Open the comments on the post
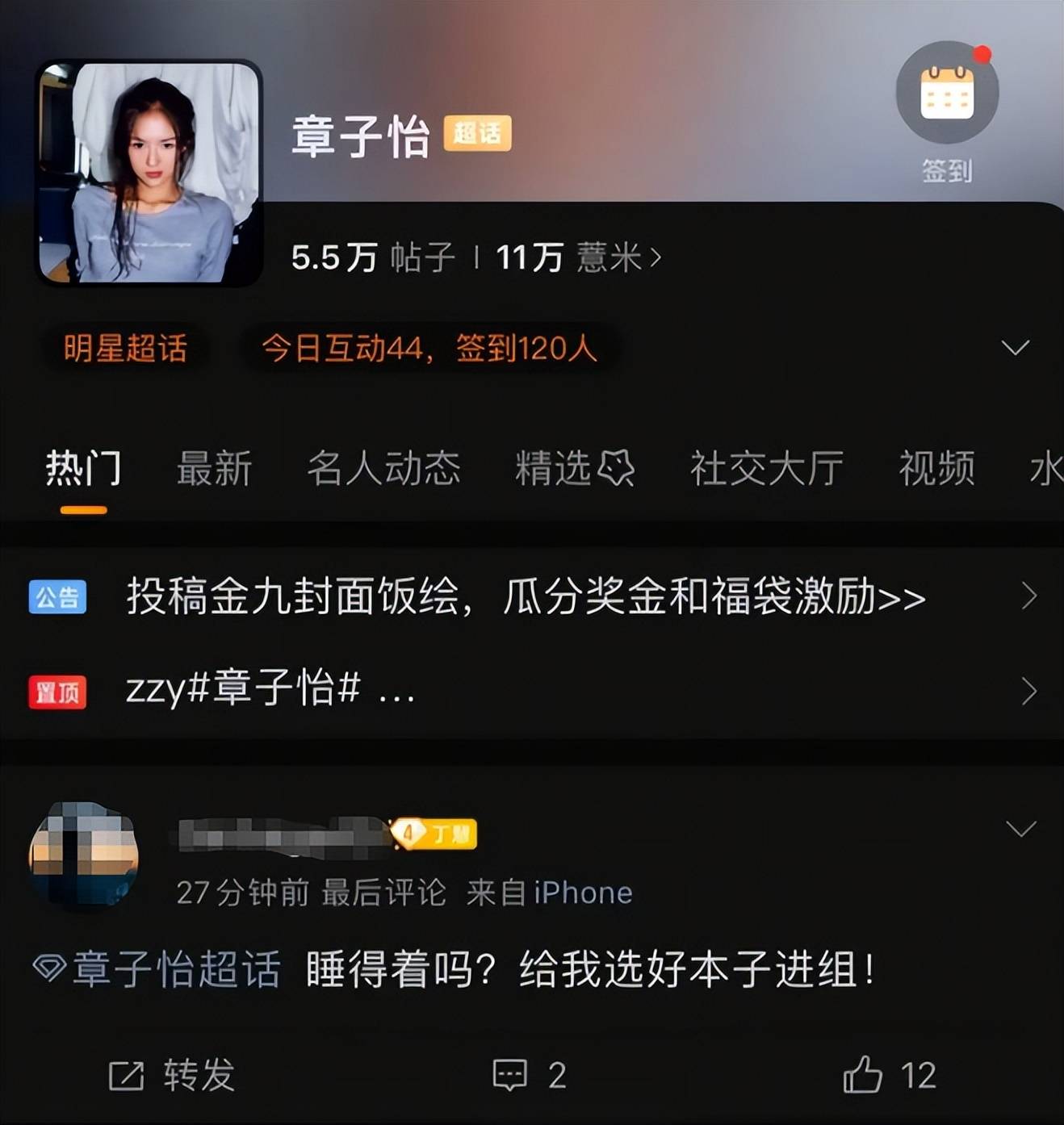 [x=529, y=1075]
